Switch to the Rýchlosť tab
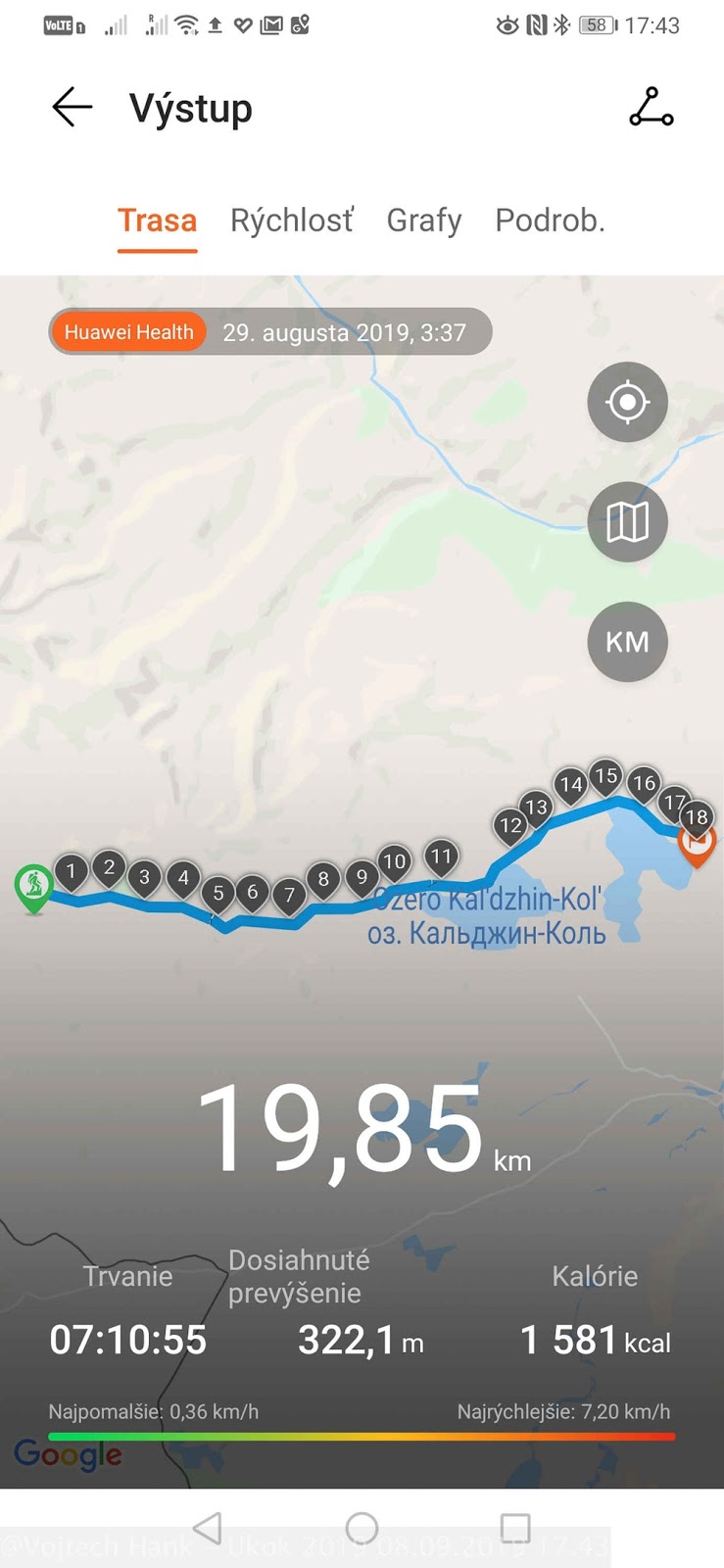The image size is (724, 1568). coord(292,220)
